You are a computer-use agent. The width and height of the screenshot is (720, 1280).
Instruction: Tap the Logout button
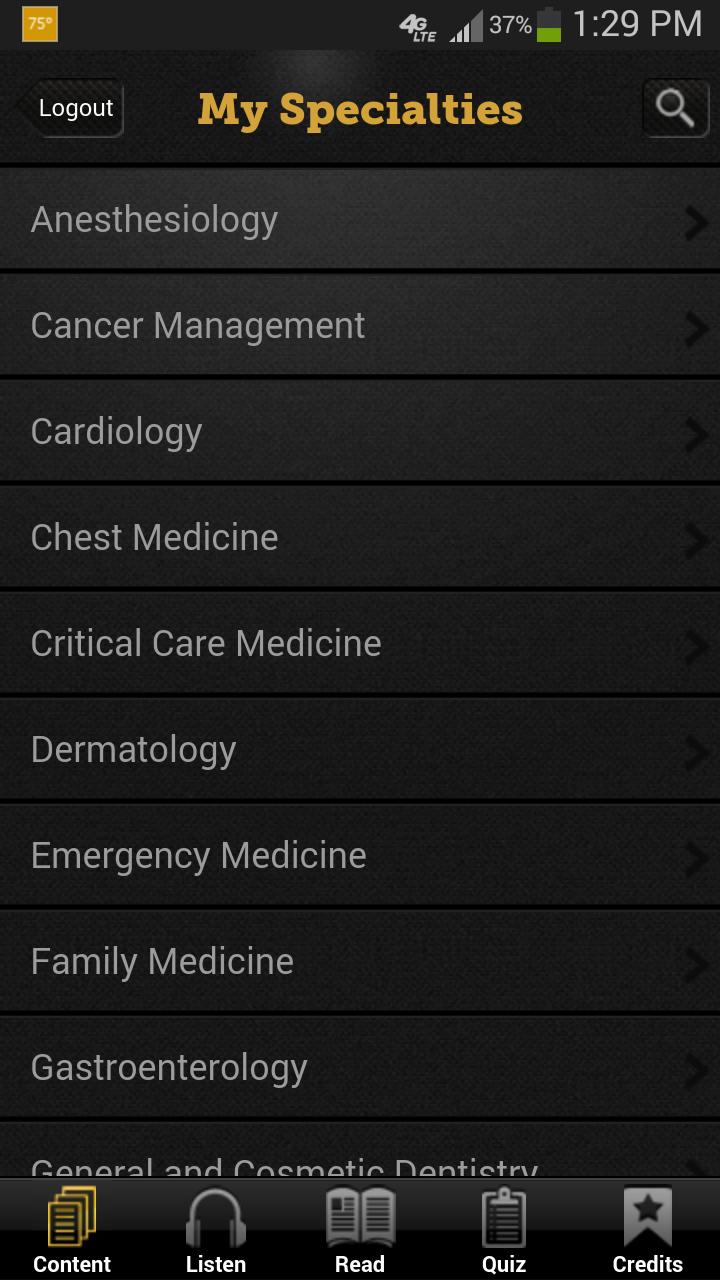(75, 108)
